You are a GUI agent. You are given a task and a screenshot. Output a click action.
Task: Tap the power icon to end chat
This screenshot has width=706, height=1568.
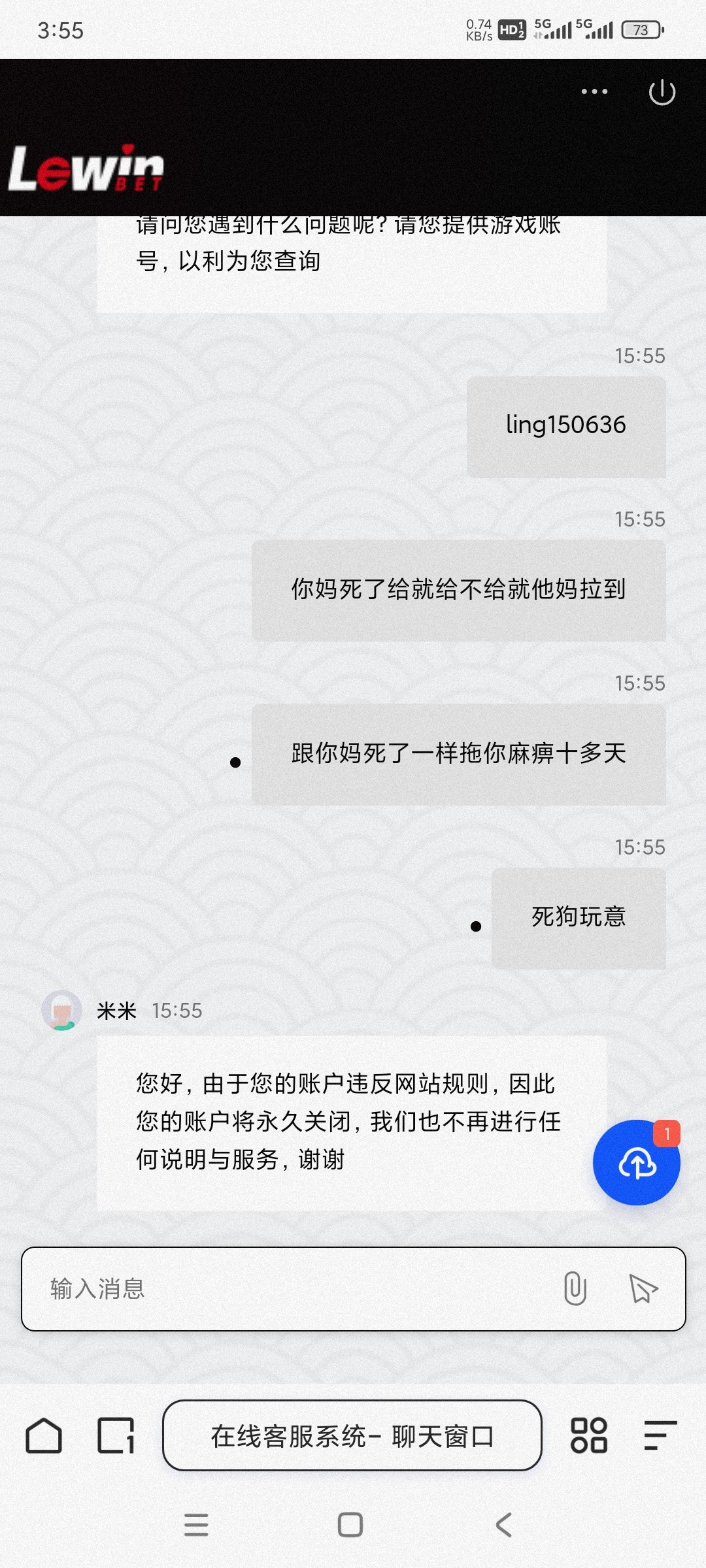tap(662, 92)
